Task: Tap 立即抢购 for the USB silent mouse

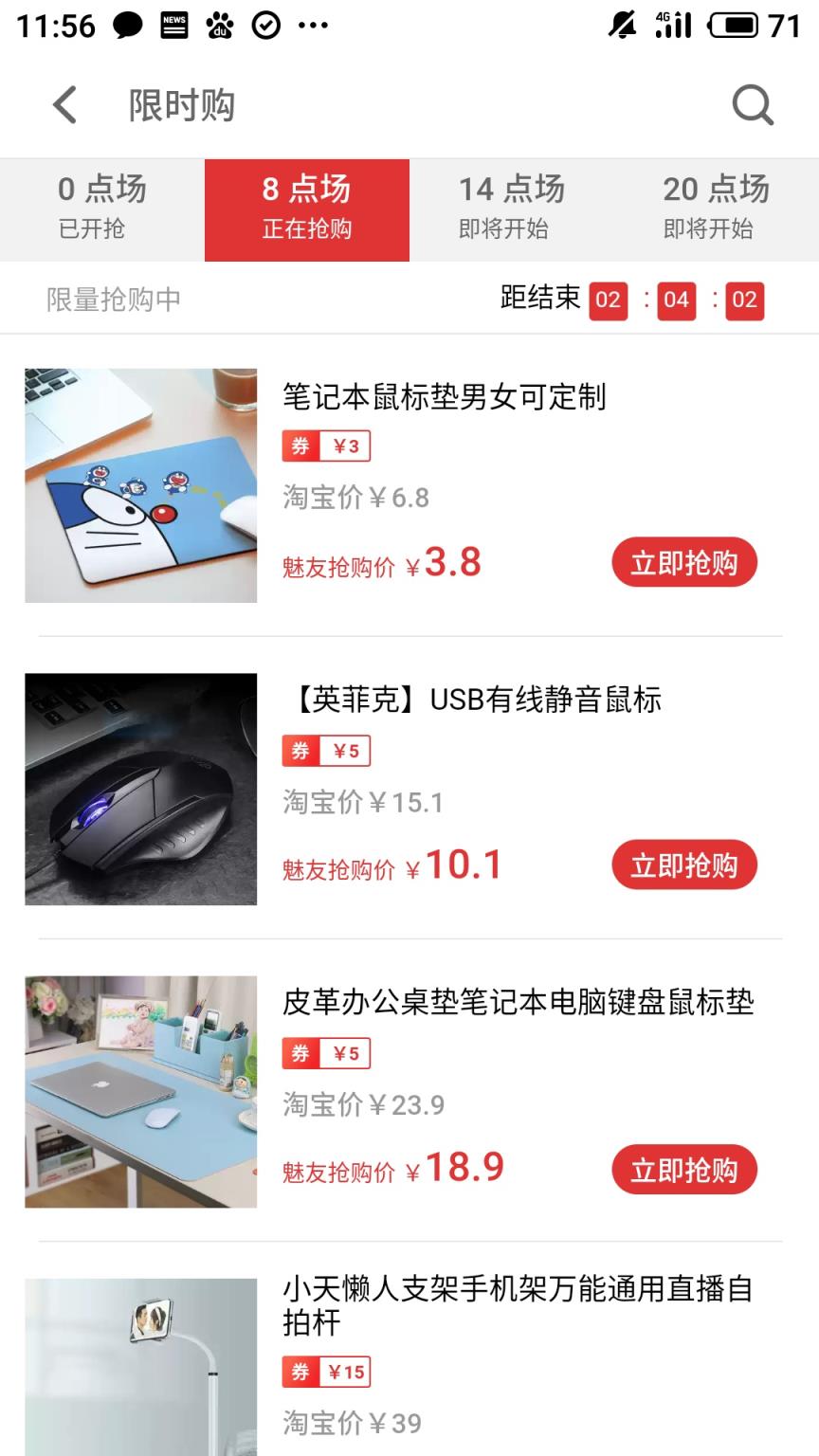Action: click(684, 864)
